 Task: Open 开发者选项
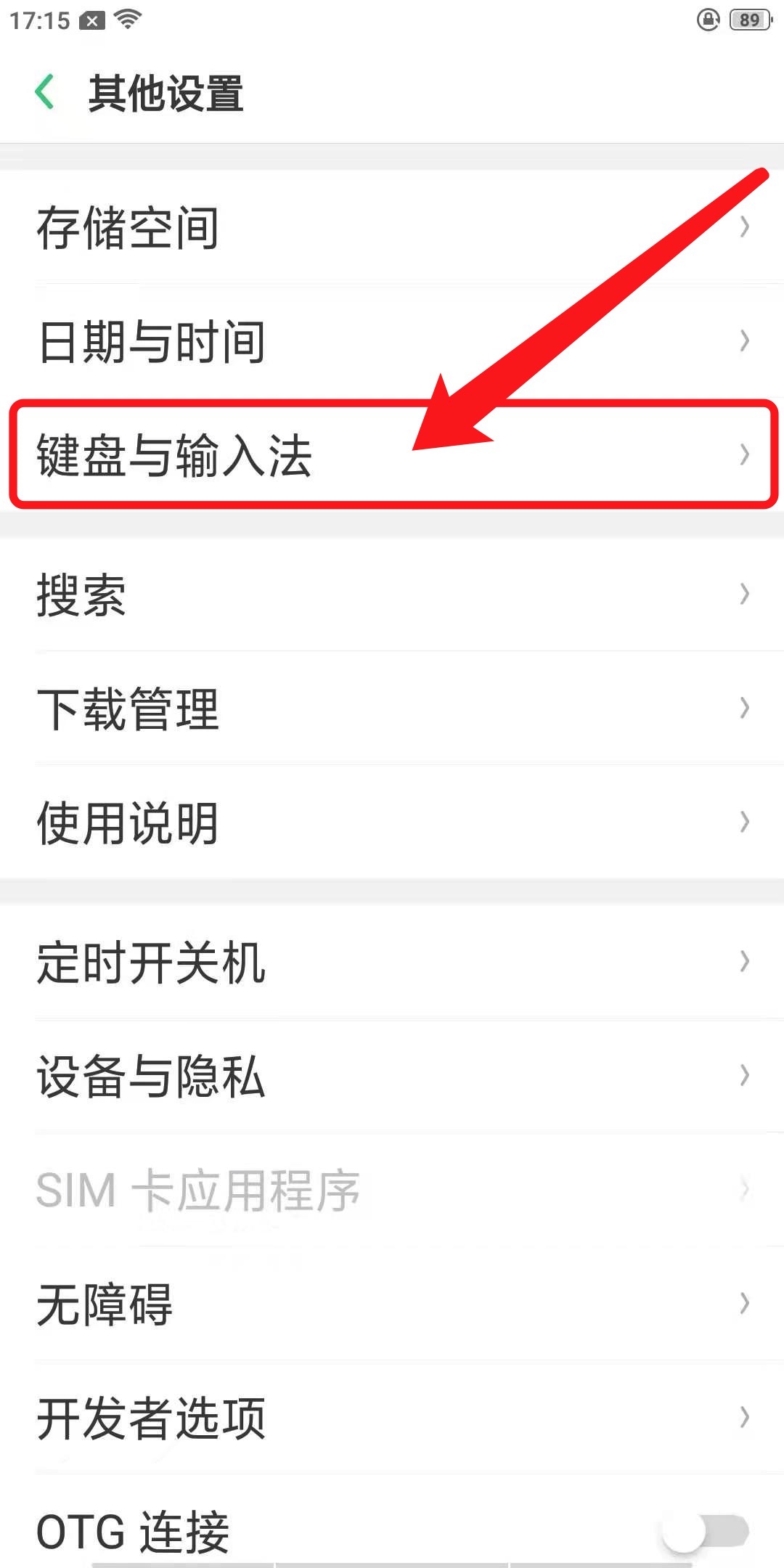click(392, 1418)
